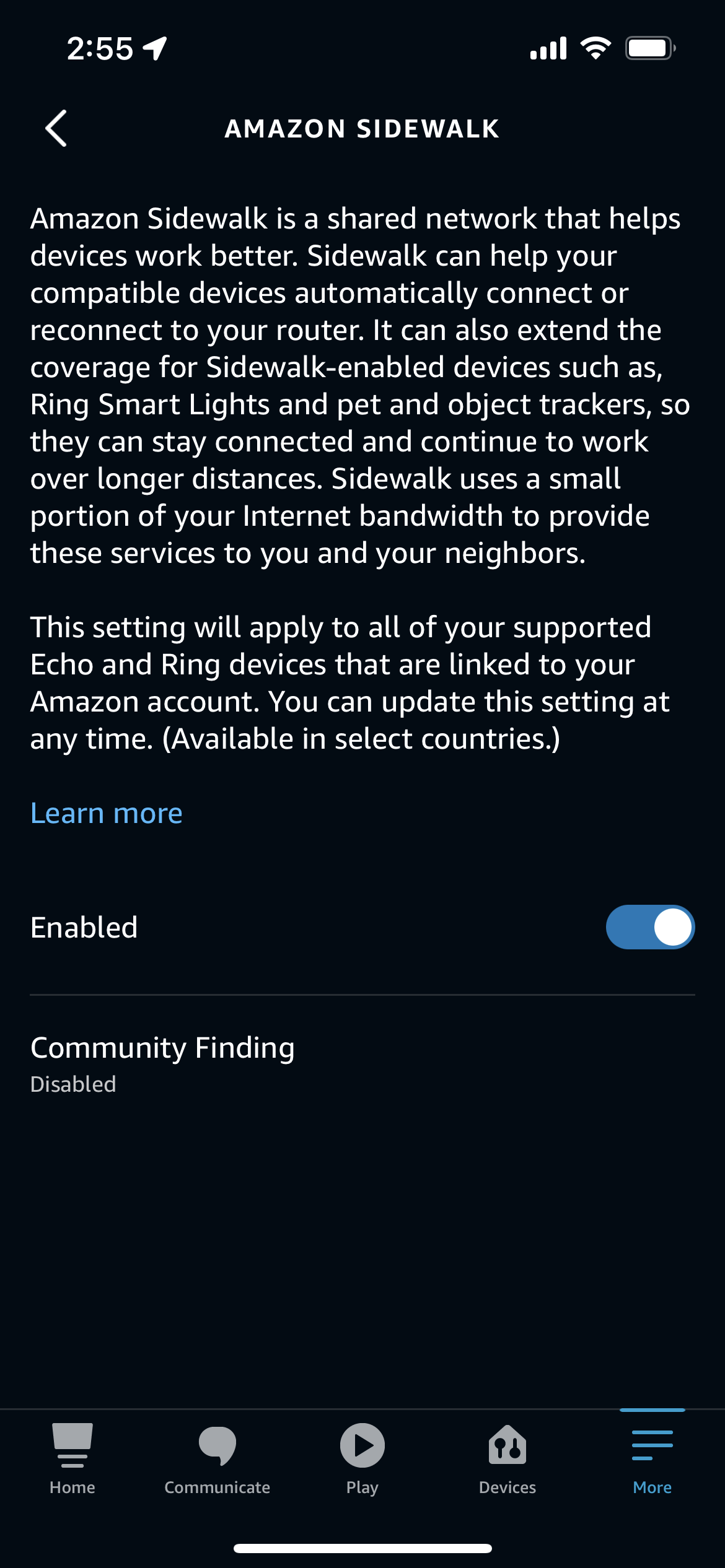Turn off the Enabled Sidewalk switch
Screen dimensions: 725x1568
[x=649, y=927]
